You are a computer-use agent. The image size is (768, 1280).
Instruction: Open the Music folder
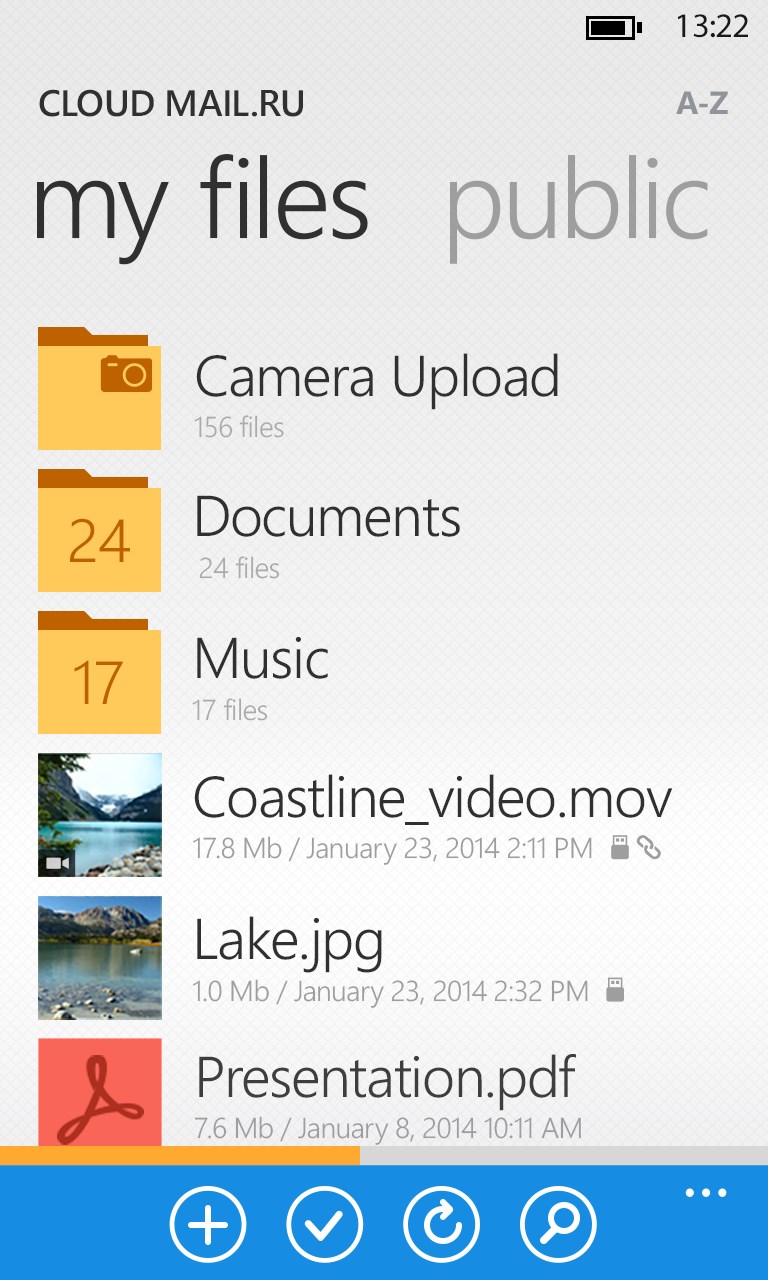[x=261, y=672]
